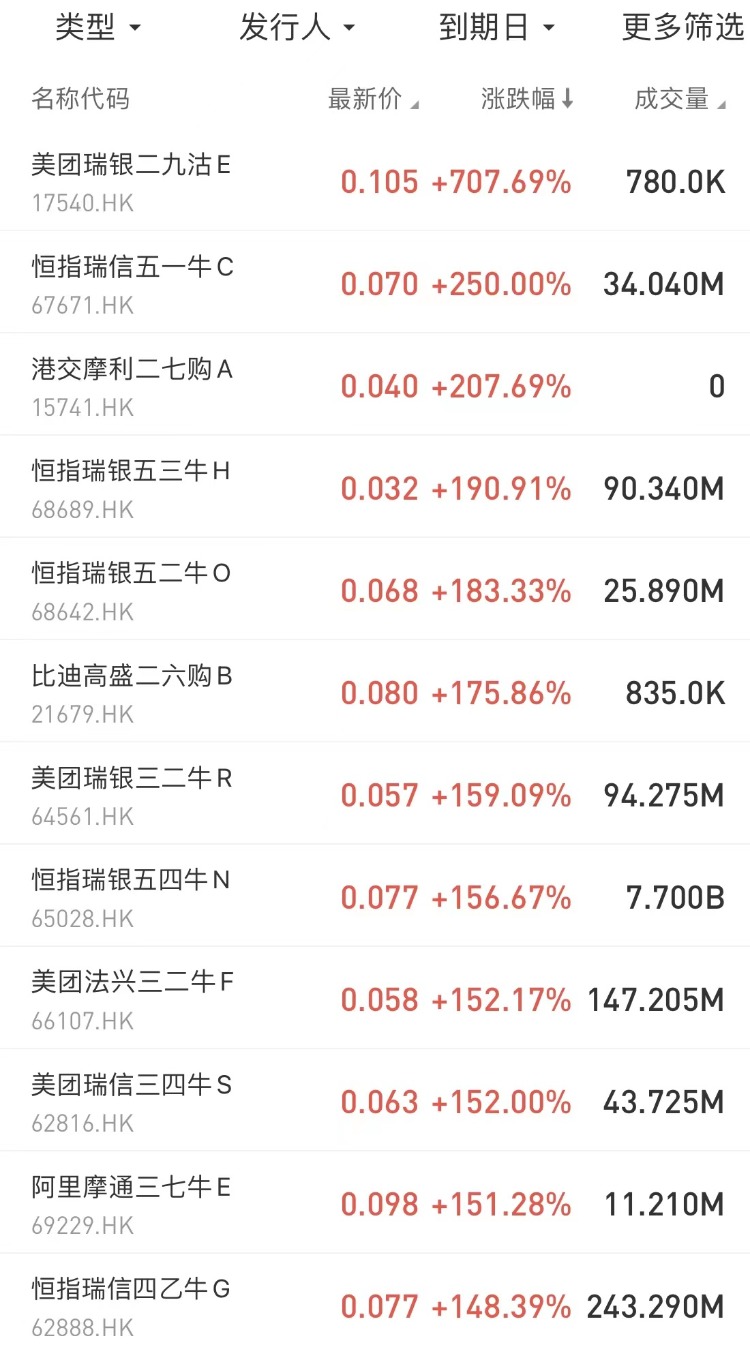Open 恒指瑞信五一牛C 67671.HK

375,283
